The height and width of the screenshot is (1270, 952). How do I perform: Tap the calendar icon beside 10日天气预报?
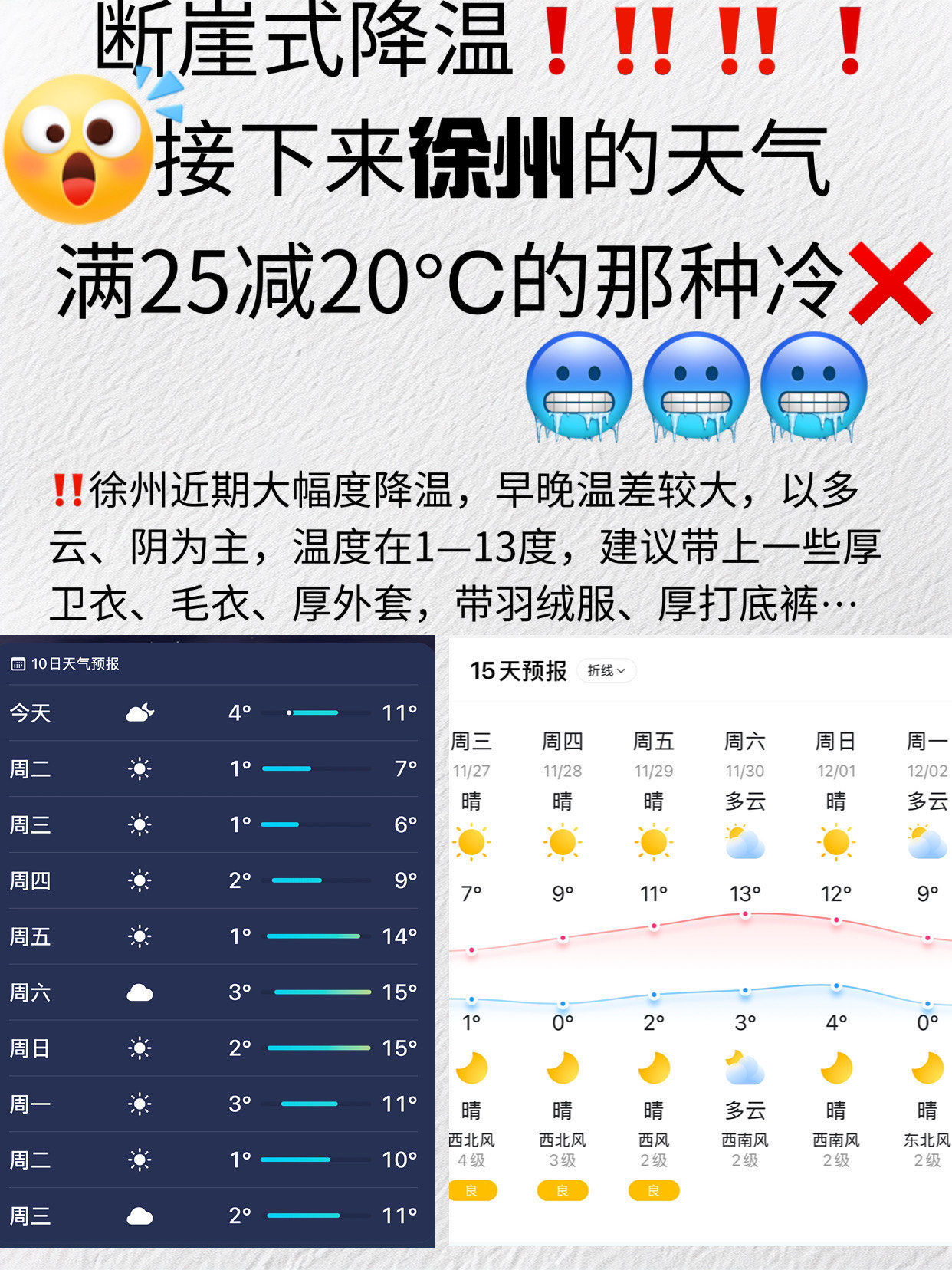(x=17, y=664)
